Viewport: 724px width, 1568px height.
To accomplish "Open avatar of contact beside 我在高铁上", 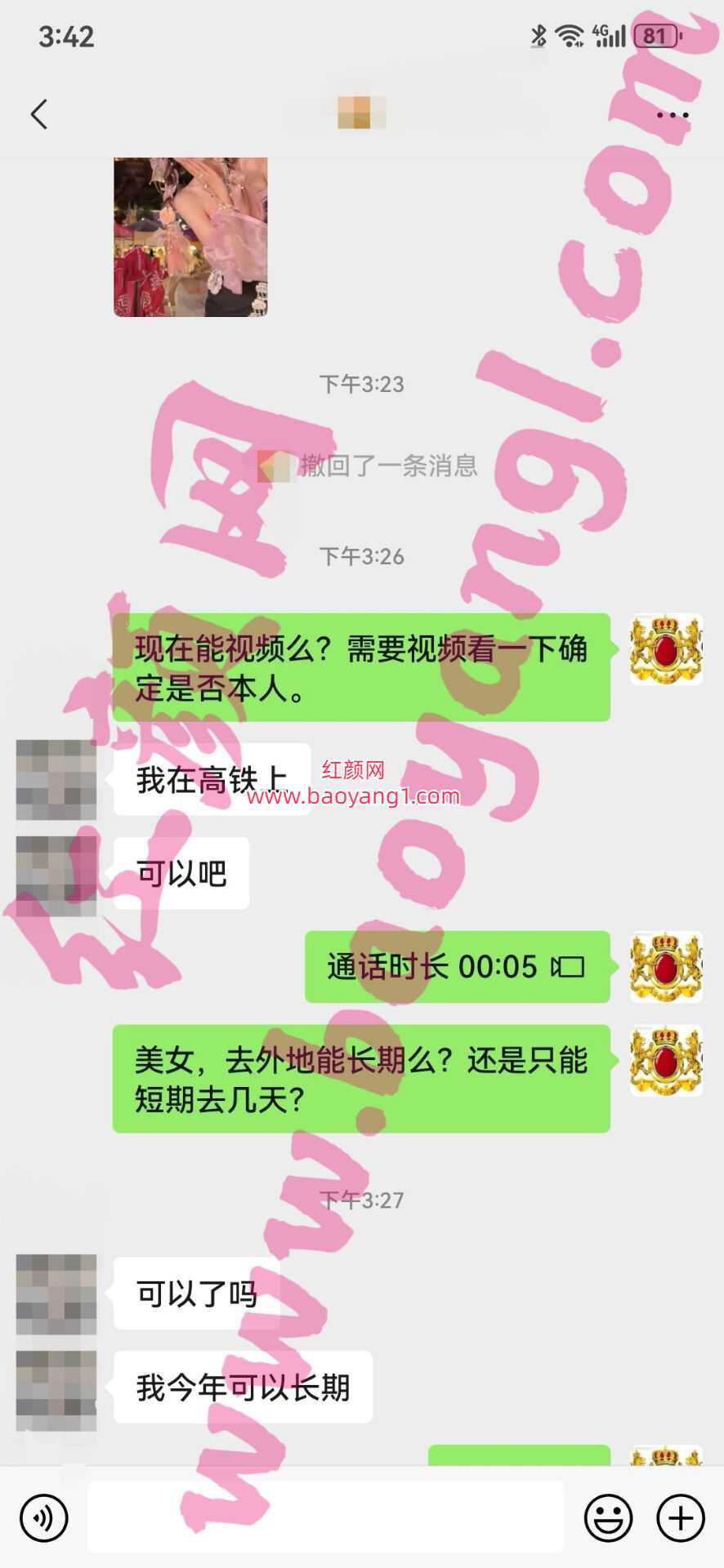I will 56,780.
